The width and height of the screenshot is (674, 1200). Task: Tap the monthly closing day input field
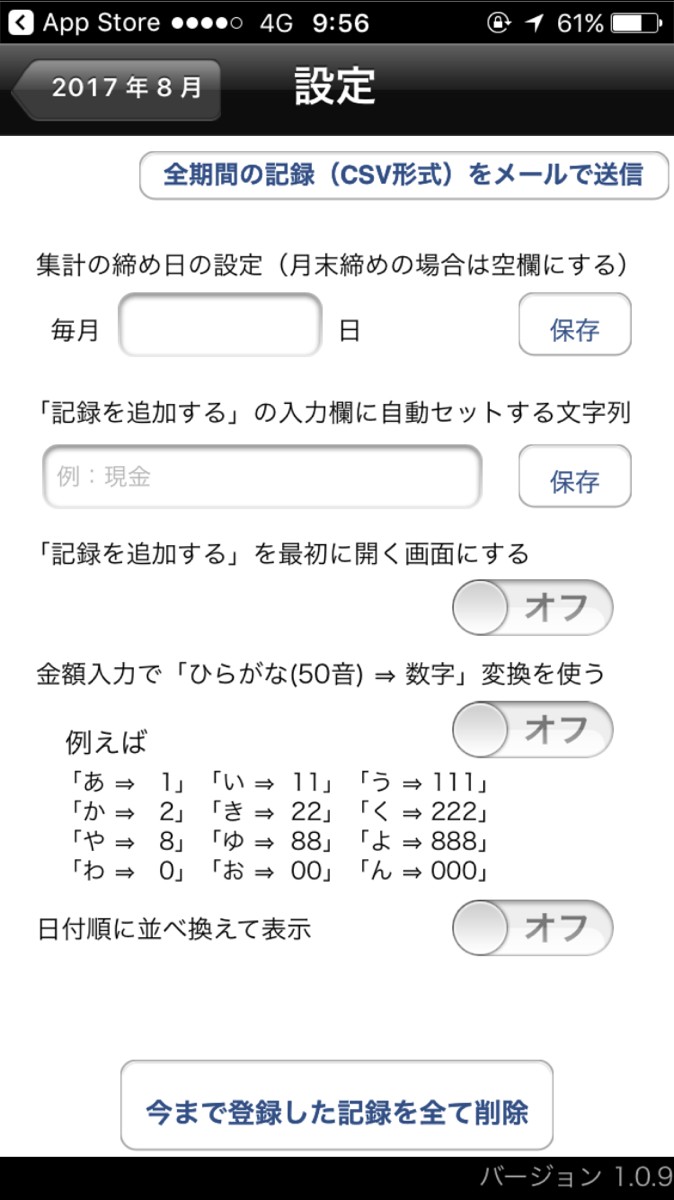[220, 325]
